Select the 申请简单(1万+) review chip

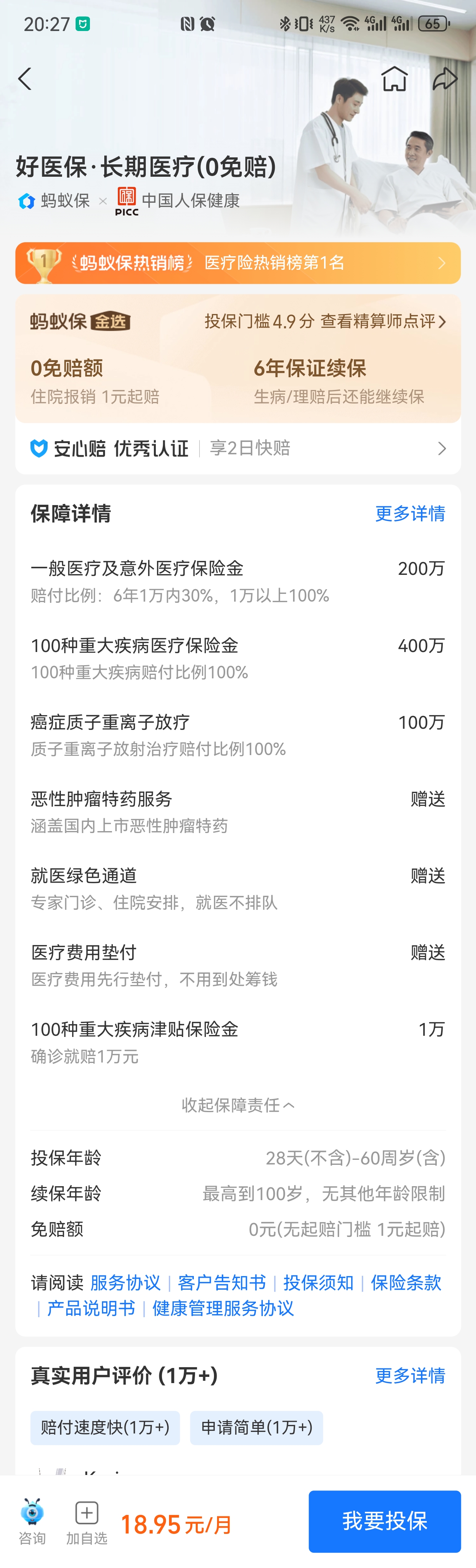(256, 1427)
